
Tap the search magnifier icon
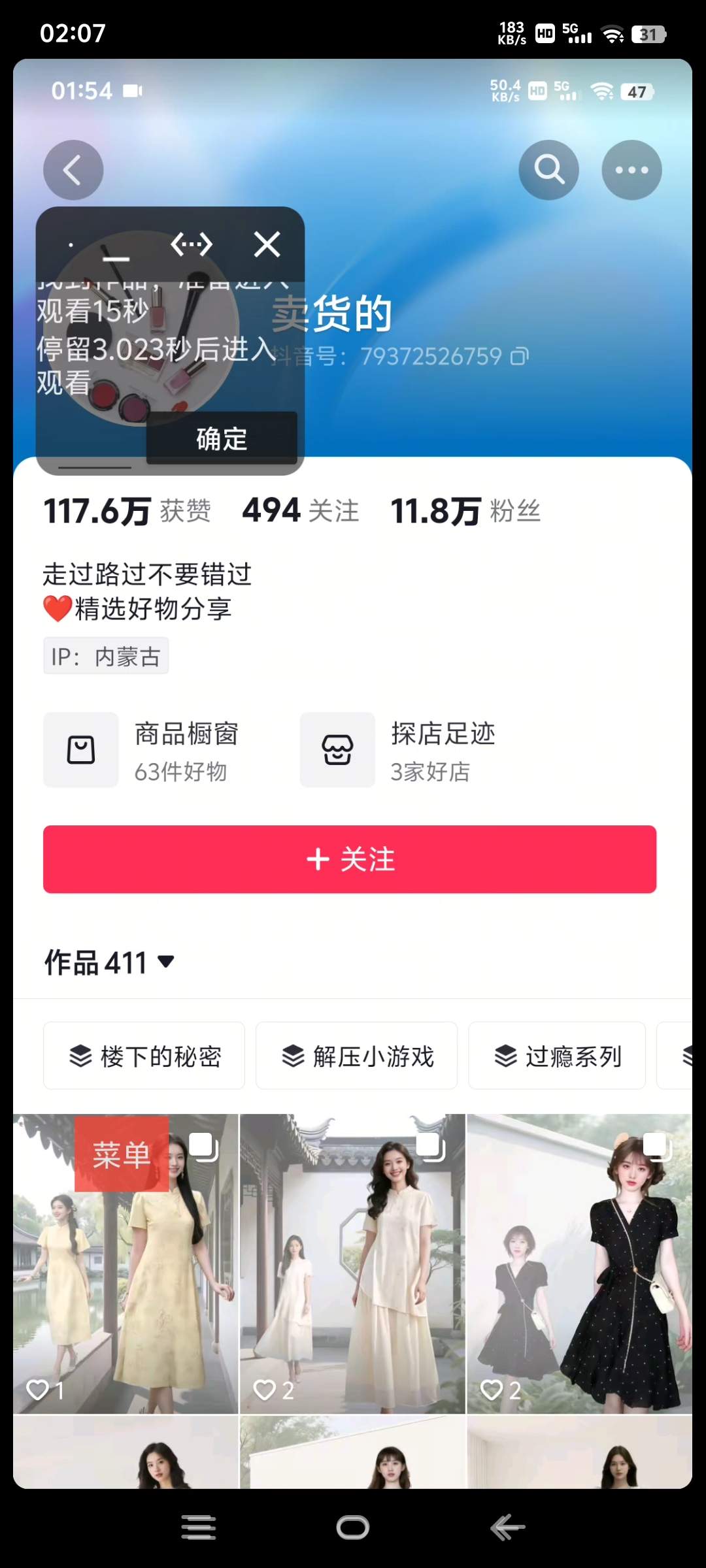pyautogui.click(x=548, y=169)
